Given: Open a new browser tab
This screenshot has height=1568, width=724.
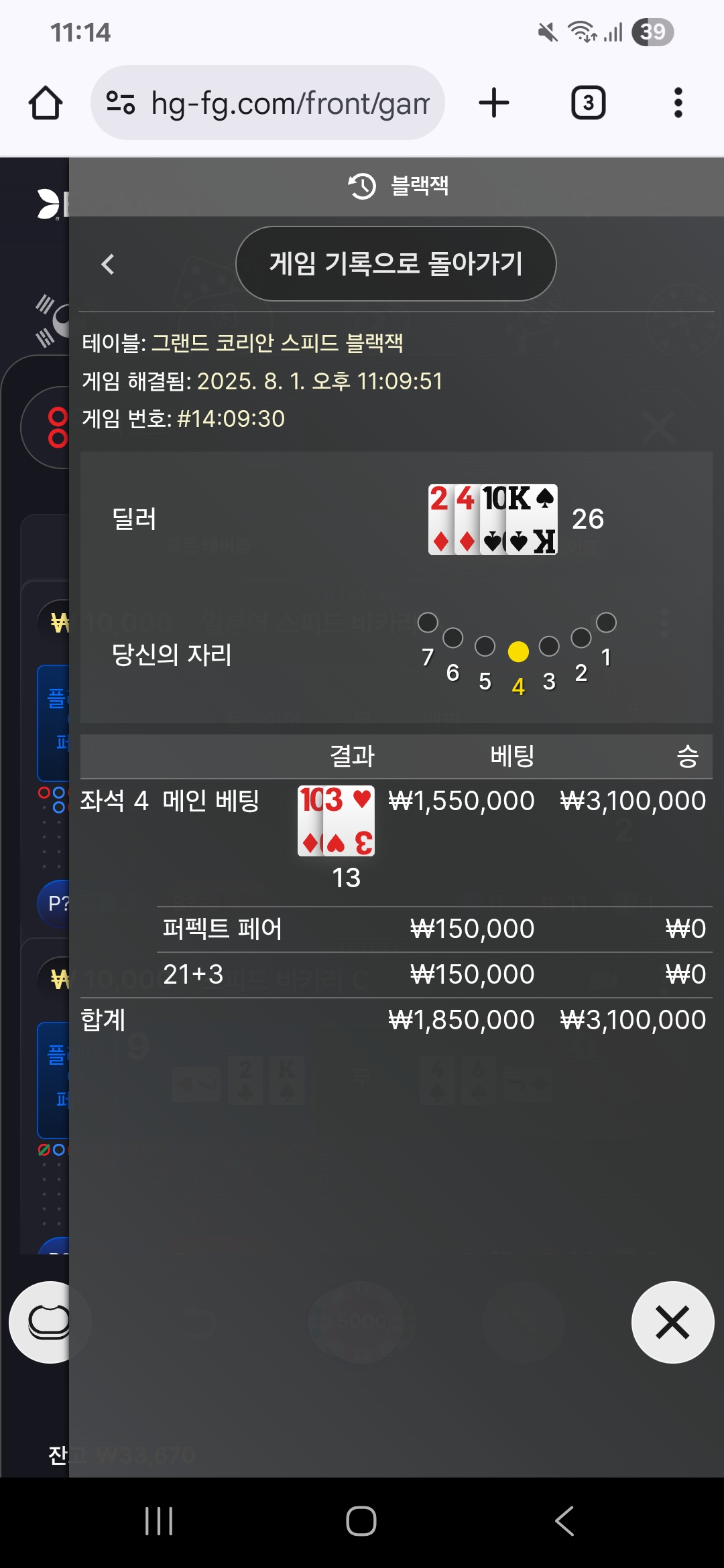Looking at the screenshot, I should pos(494,103).
